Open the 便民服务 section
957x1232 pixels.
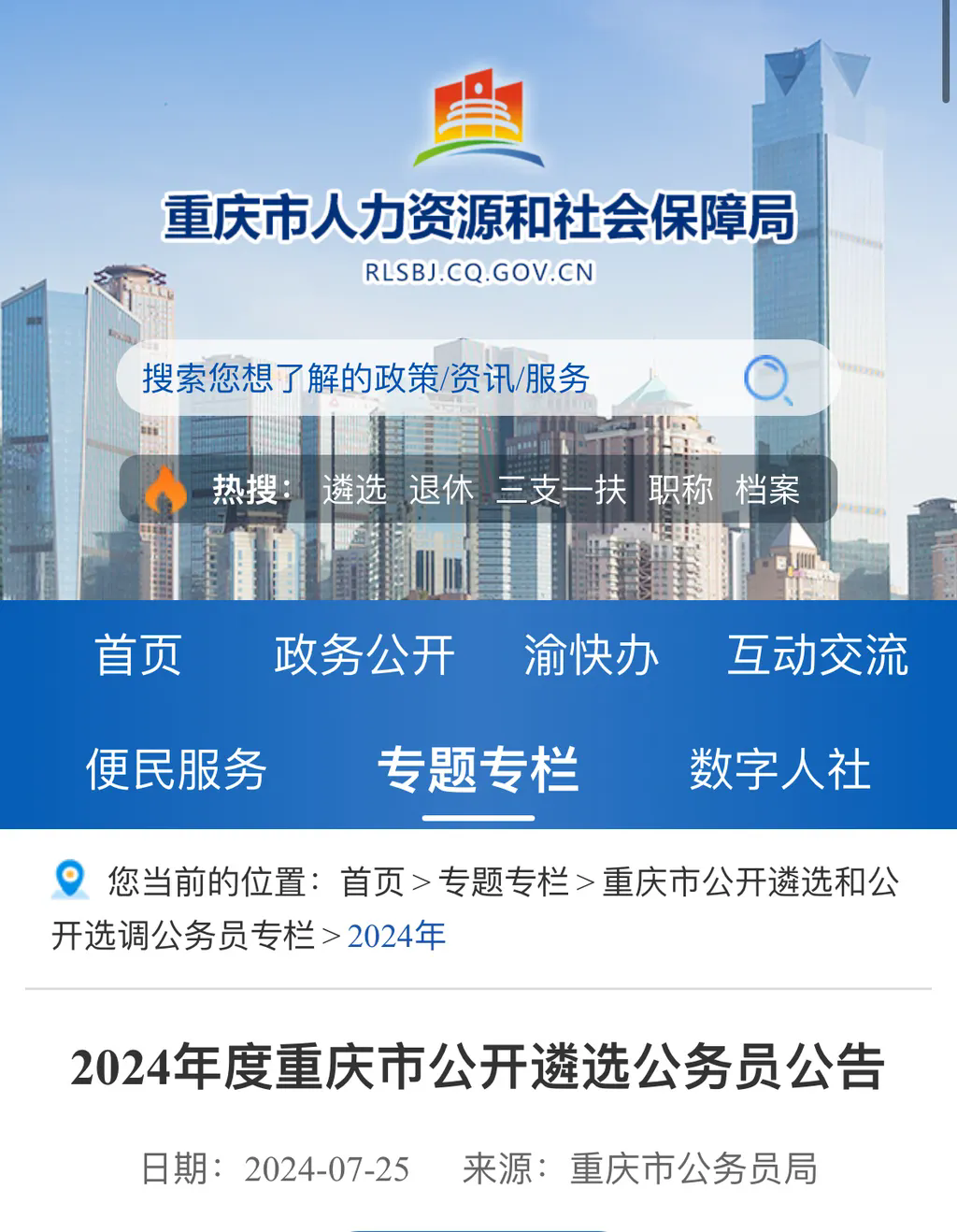point(177,769)
